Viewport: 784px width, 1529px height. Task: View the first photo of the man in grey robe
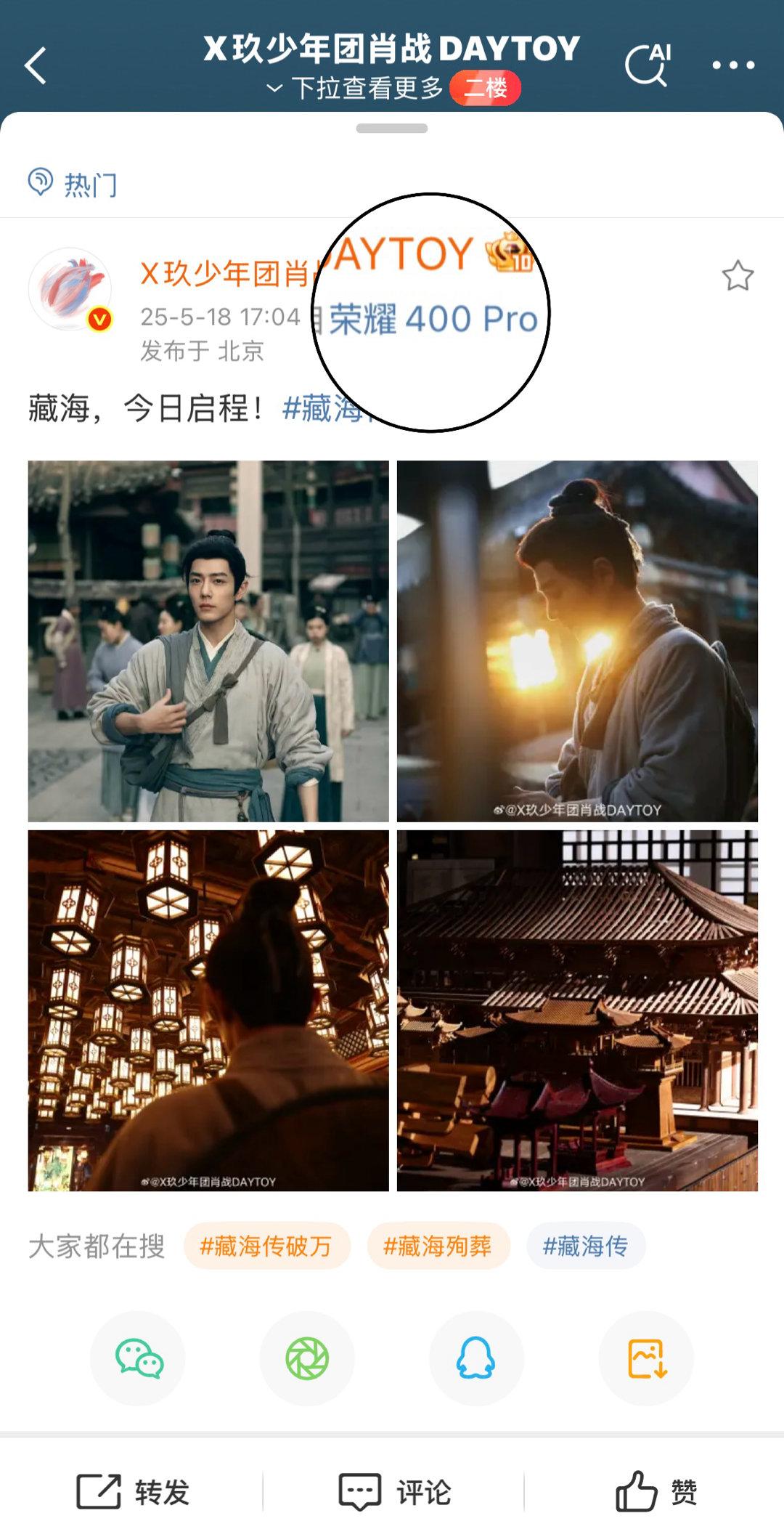coord(208,641)
